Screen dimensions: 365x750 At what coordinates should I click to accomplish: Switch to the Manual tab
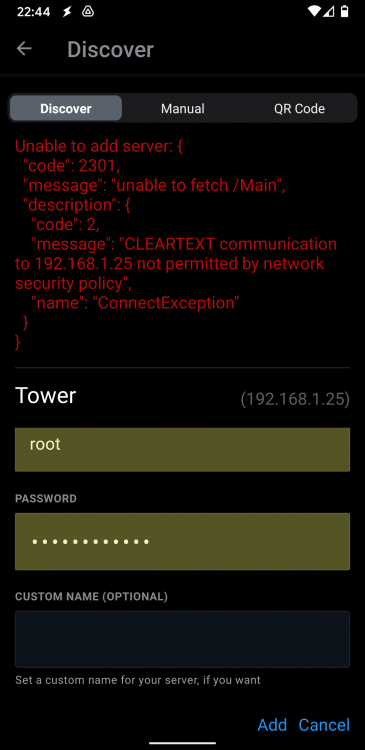click(182, 108)
